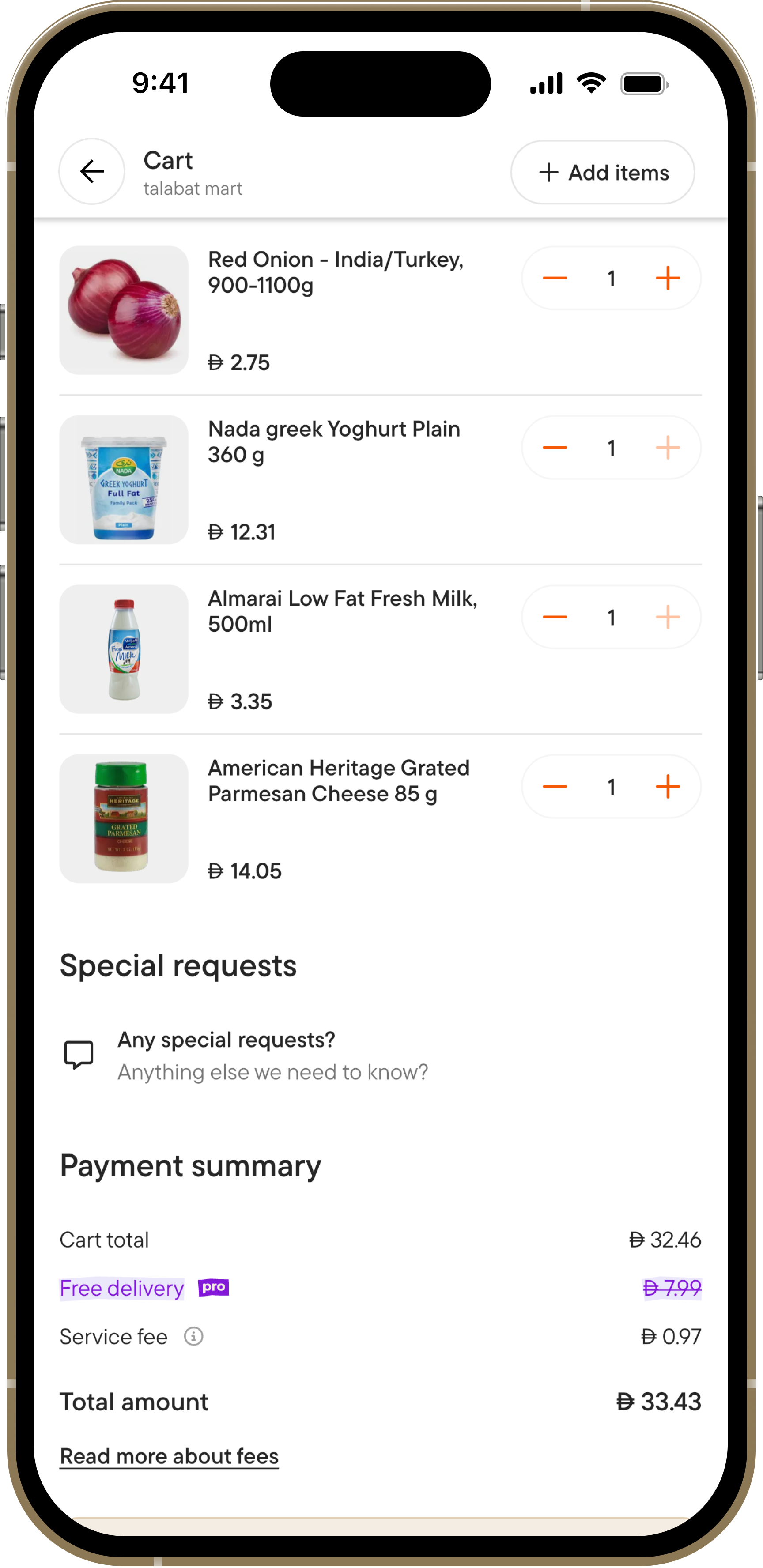Image resolution: width=763 pixels, height=1568 pixels.
Task: Increase Red Onion quantity
Action: tap(667, 279)
